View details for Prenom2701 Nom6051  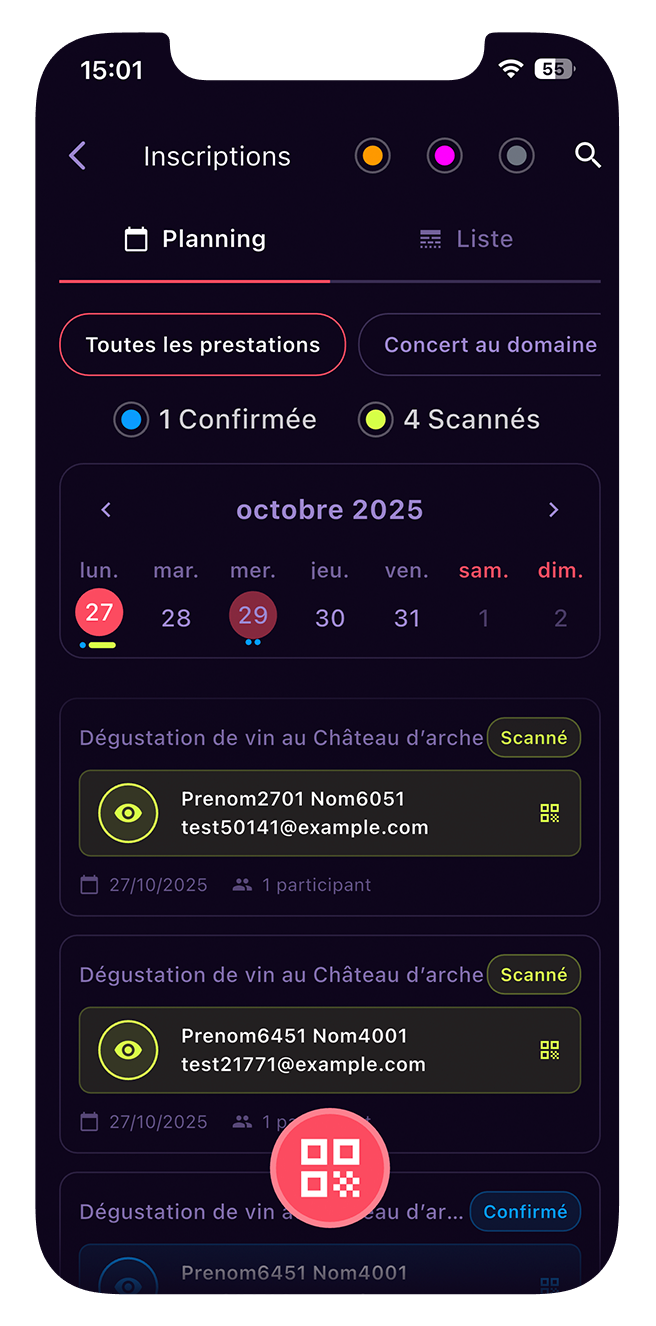pos(128,813)
